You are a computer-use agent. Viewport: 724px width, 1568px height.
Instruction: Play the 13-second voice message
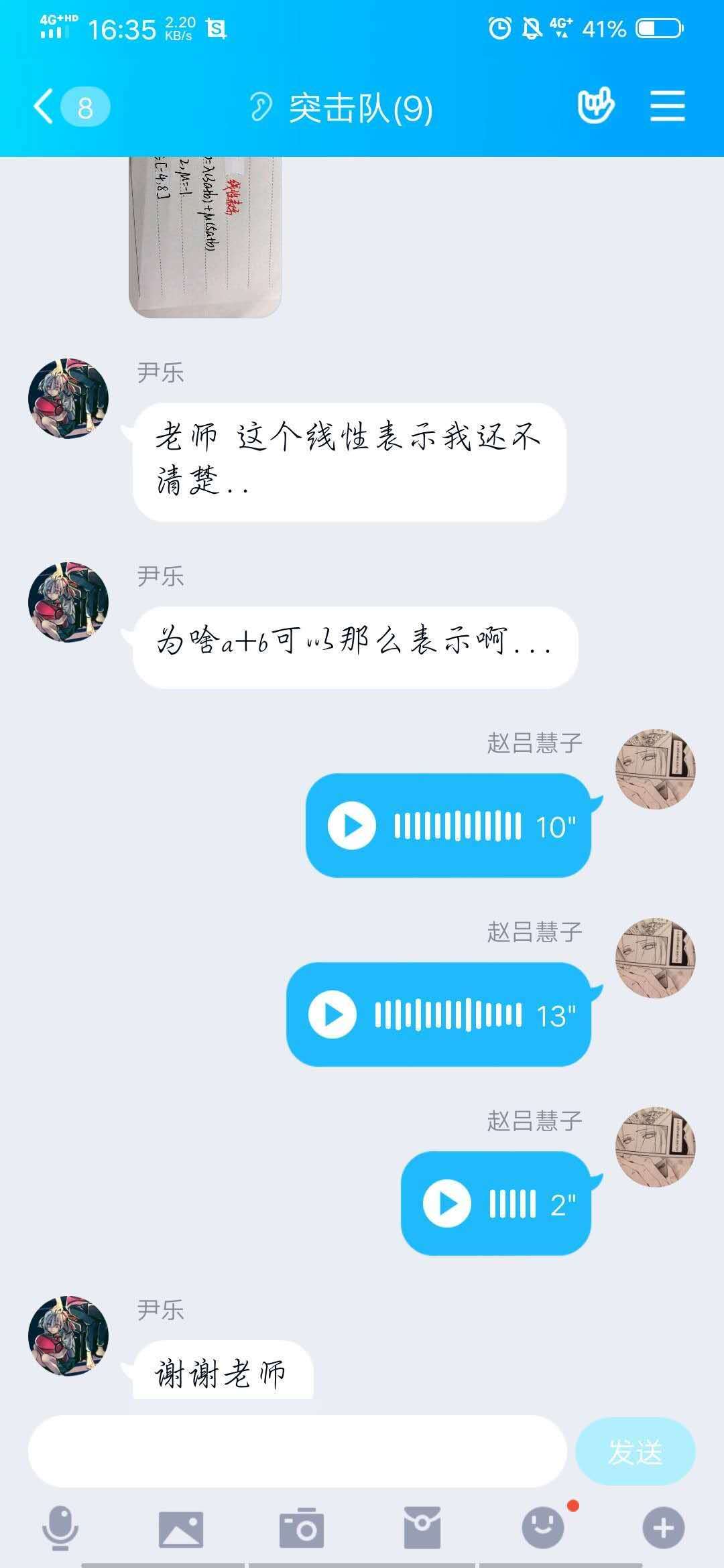click(x=332, y=1015)
